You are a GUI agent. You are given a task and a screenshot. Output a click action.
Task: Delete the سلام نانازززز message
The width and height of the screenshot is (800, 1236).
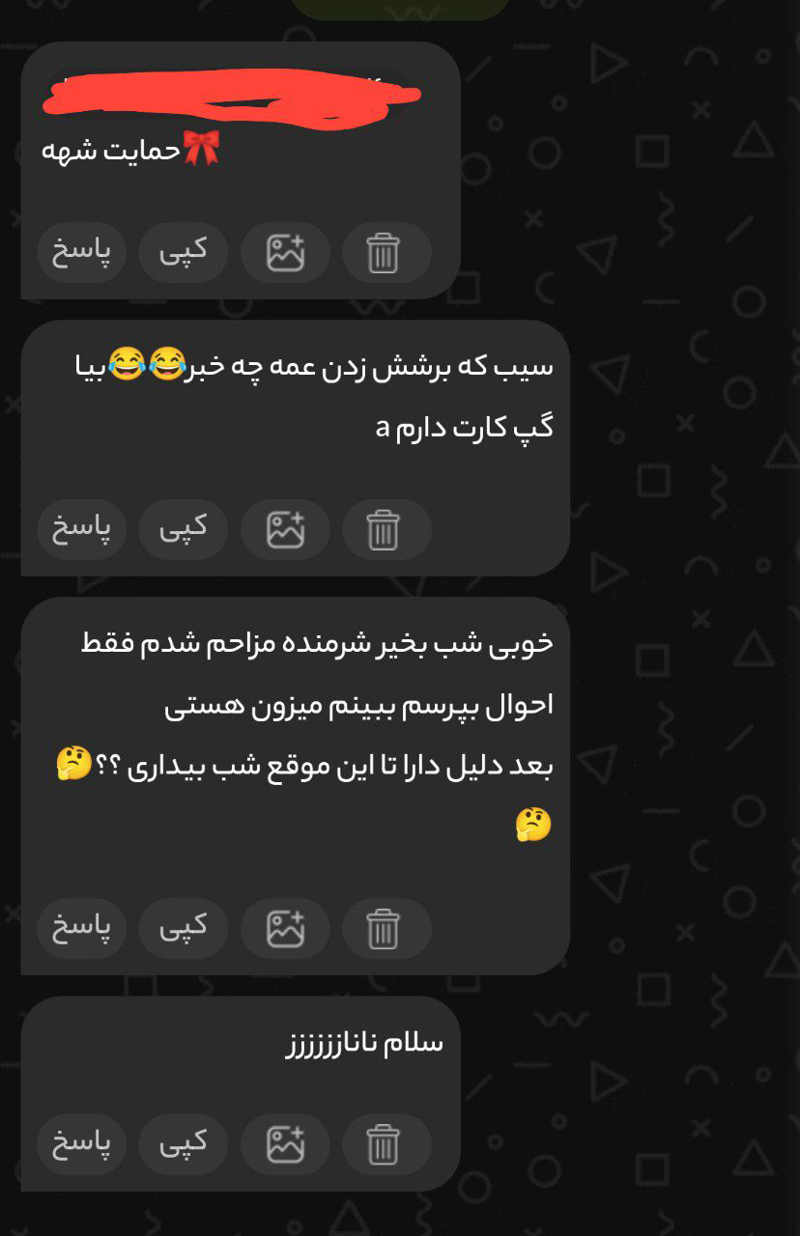383,1144
